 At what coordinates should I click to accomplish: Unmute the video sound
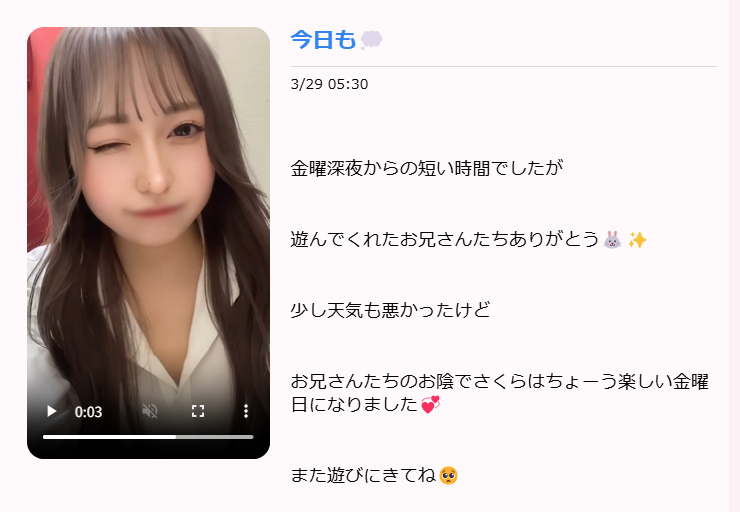[x=150, y=411]
